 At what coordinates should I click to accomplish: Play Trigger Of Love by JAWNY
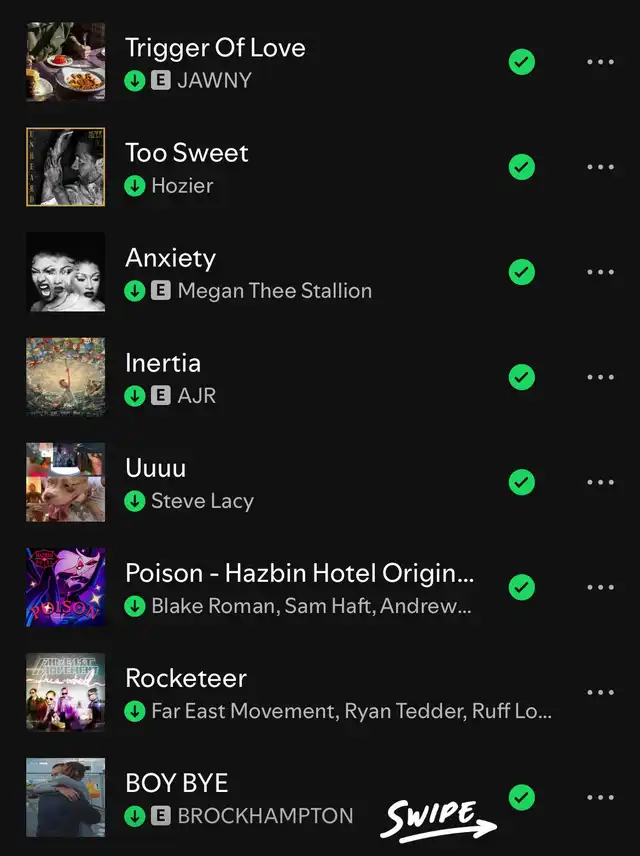215,48
